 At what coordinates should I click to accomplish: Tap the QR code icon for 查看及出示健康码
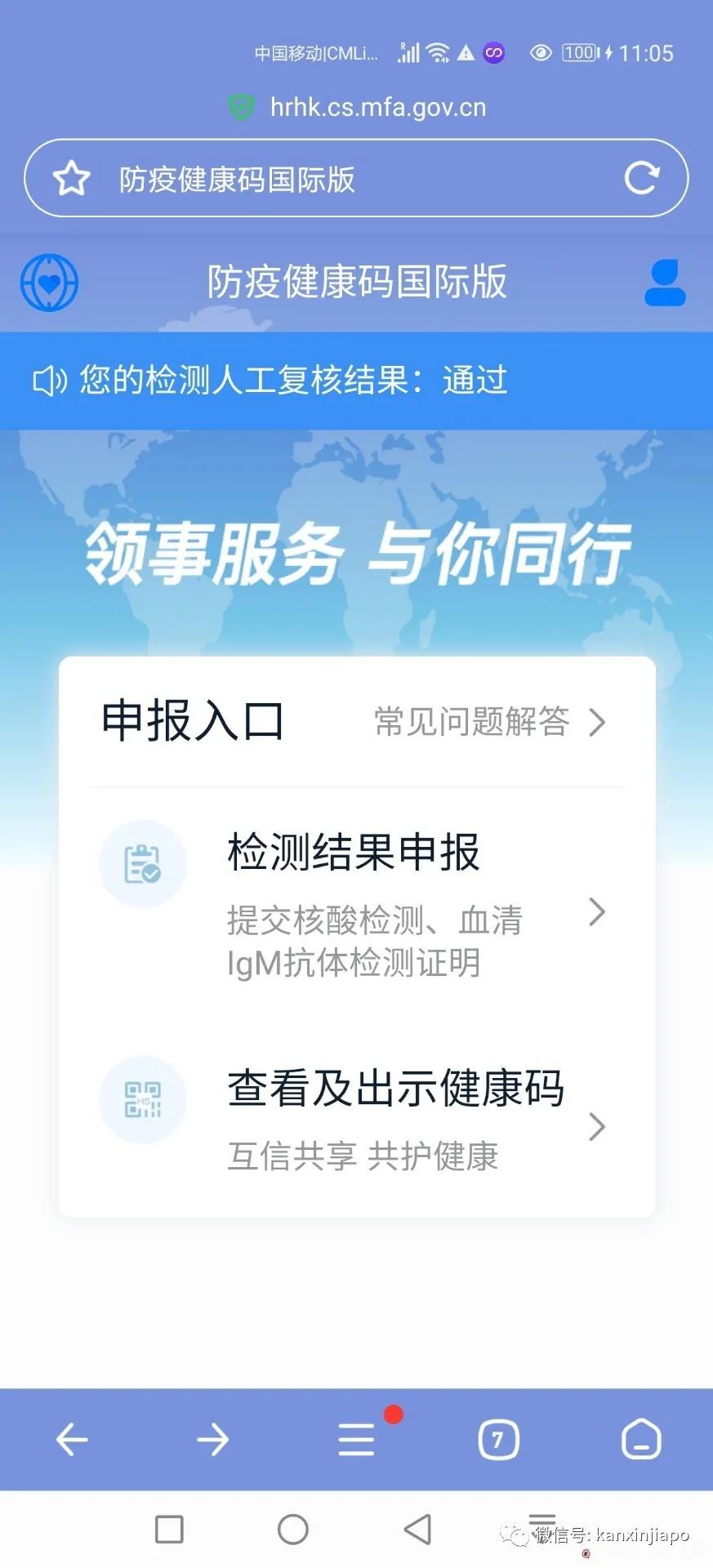point(143,1098)
